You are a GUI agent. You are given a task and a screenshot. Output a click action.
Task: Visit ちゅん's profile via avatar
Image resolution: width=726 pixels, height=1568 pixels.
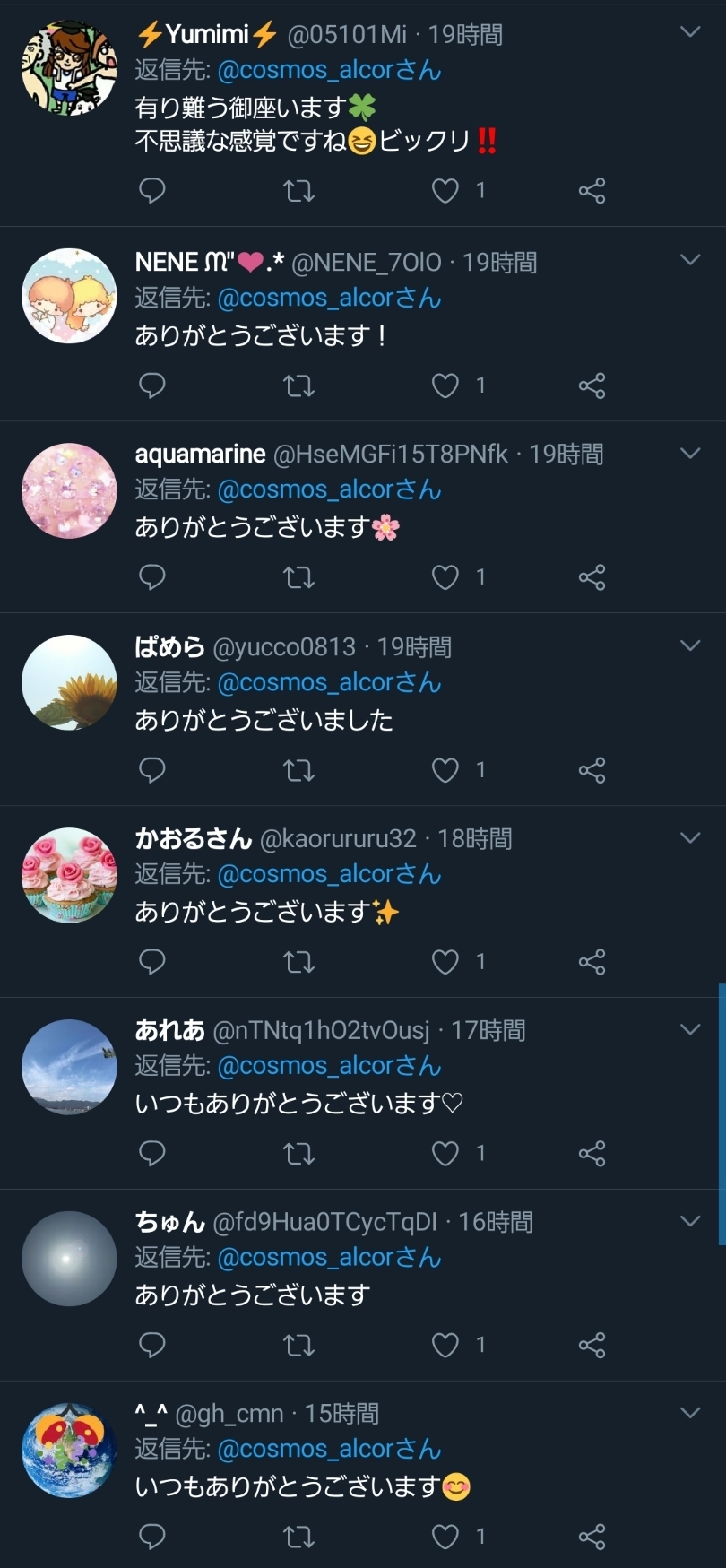click(69, 1259)
